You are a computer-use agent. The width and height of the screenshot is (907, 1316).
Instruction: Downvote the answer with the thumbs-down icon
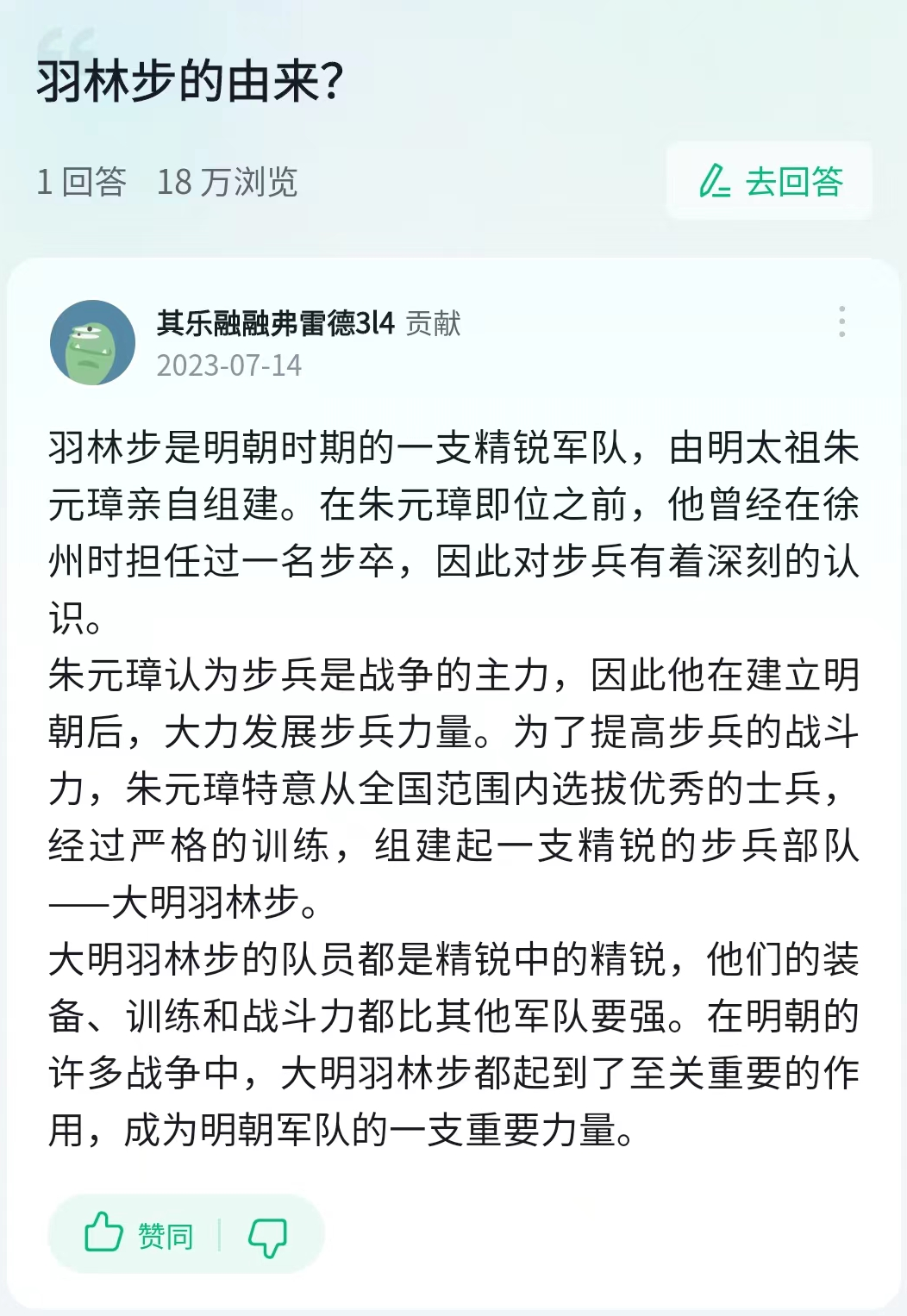(x=267, y=1236)
